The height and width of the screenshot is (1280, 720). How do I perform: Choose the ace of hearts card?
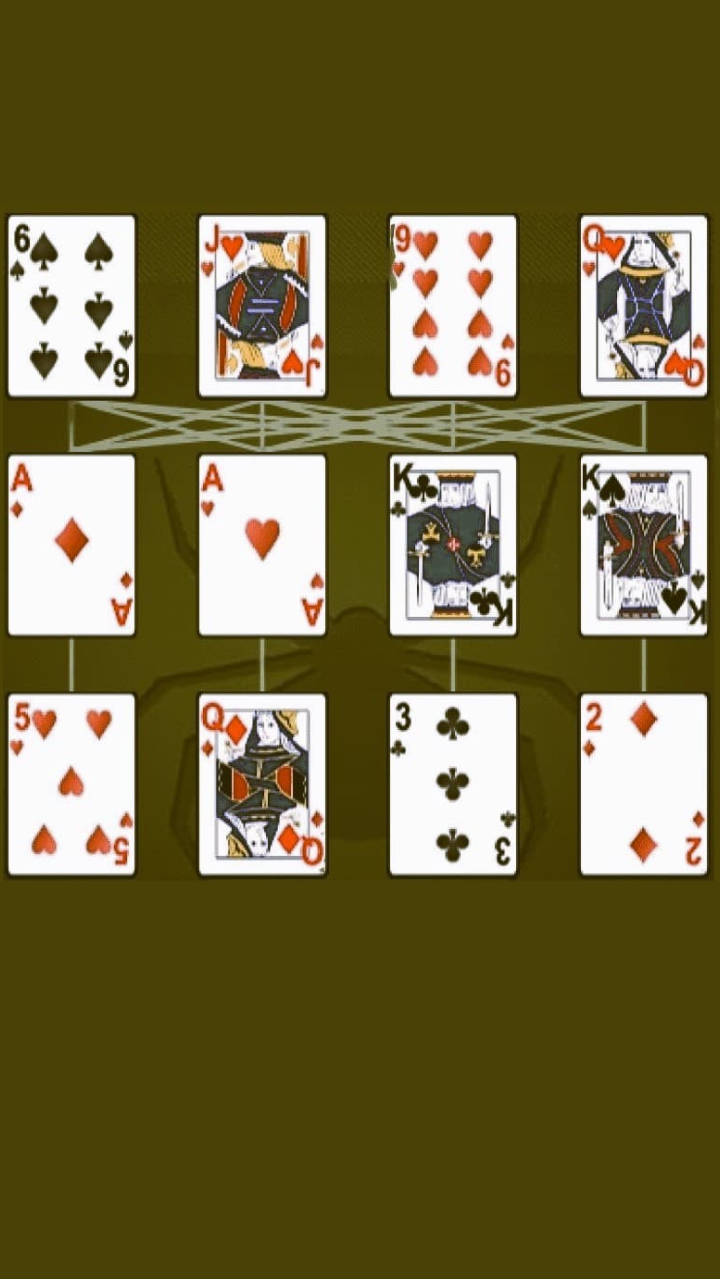click(x=262, y=545)
